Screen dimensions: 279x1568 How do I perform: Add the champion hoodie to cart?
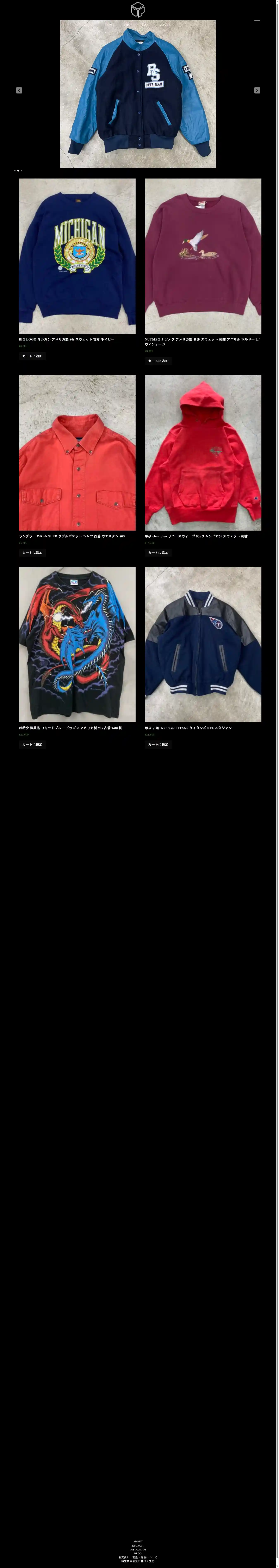tap(158, 553)
